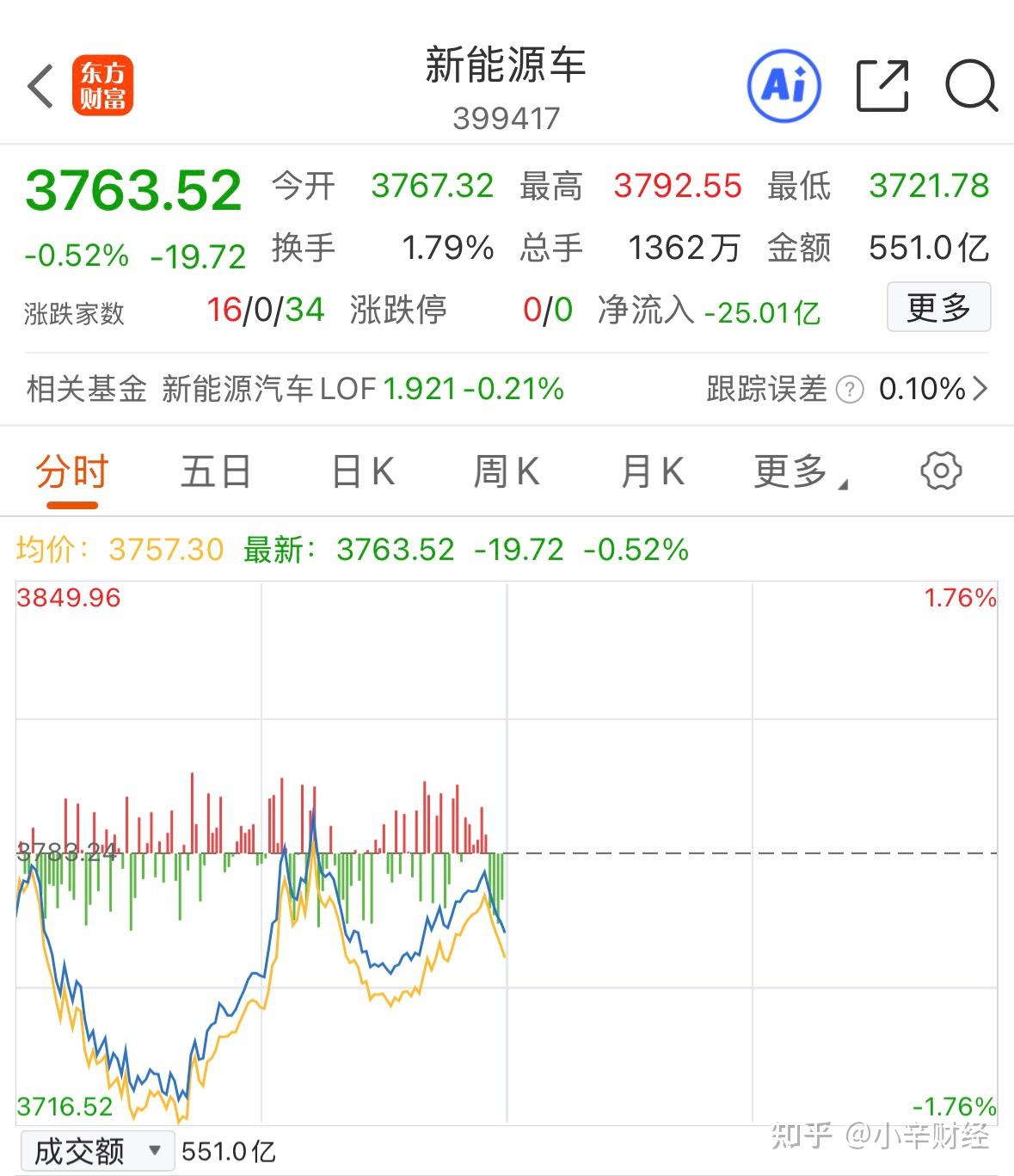Open 跟踪误差 details via right chevron
1014x1176 pixels.
click(x=986, y=390)
